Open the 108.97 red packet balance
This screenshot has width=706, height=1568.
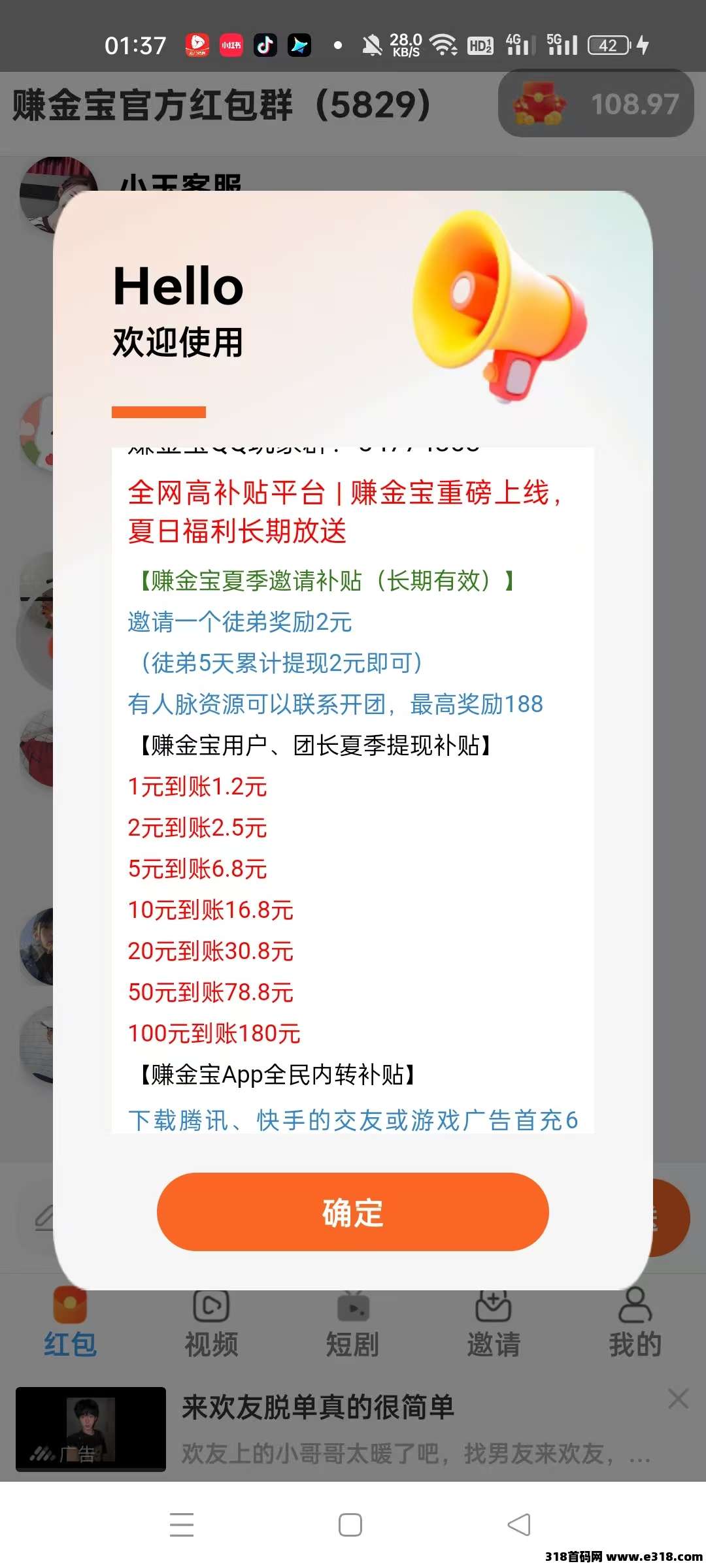tap(596, 104)
